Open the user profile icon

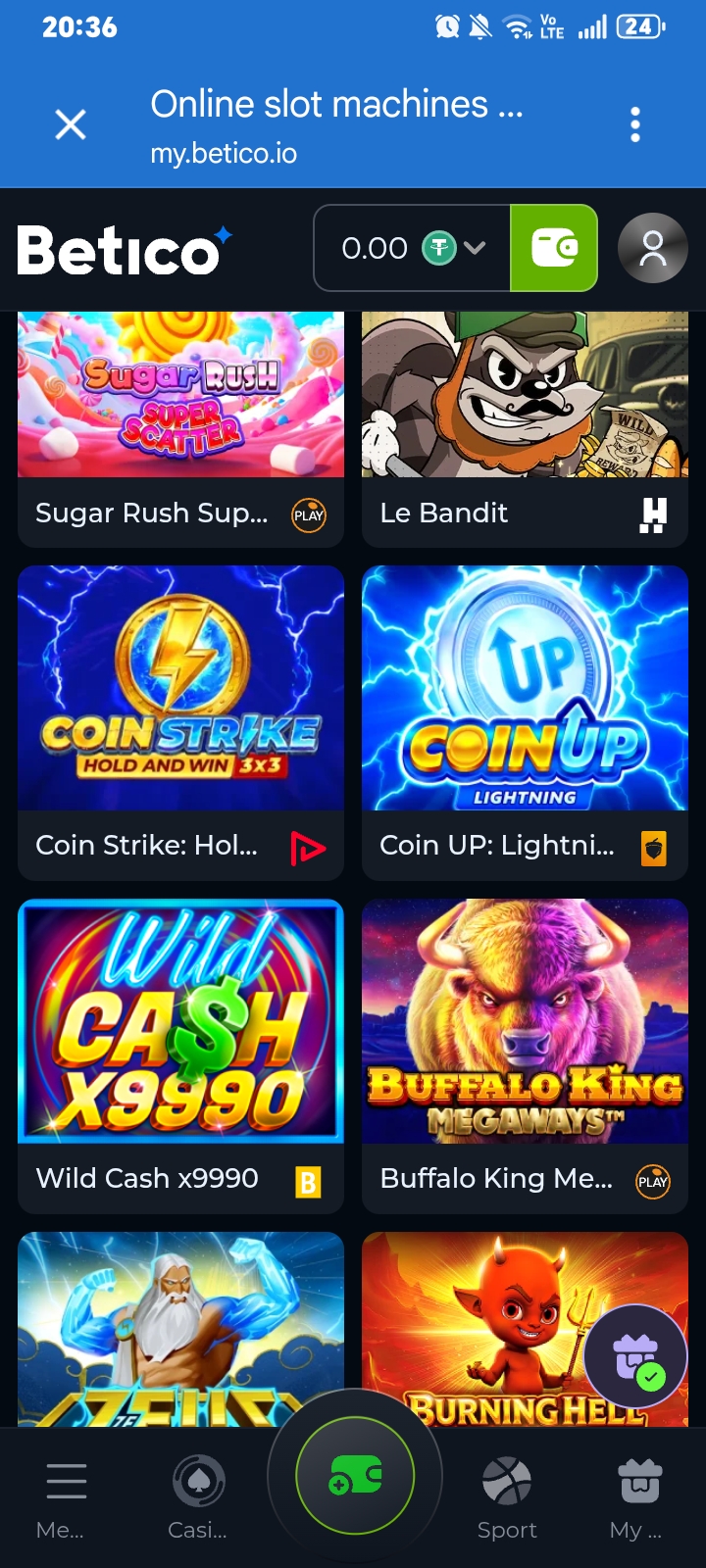(653, 248)
